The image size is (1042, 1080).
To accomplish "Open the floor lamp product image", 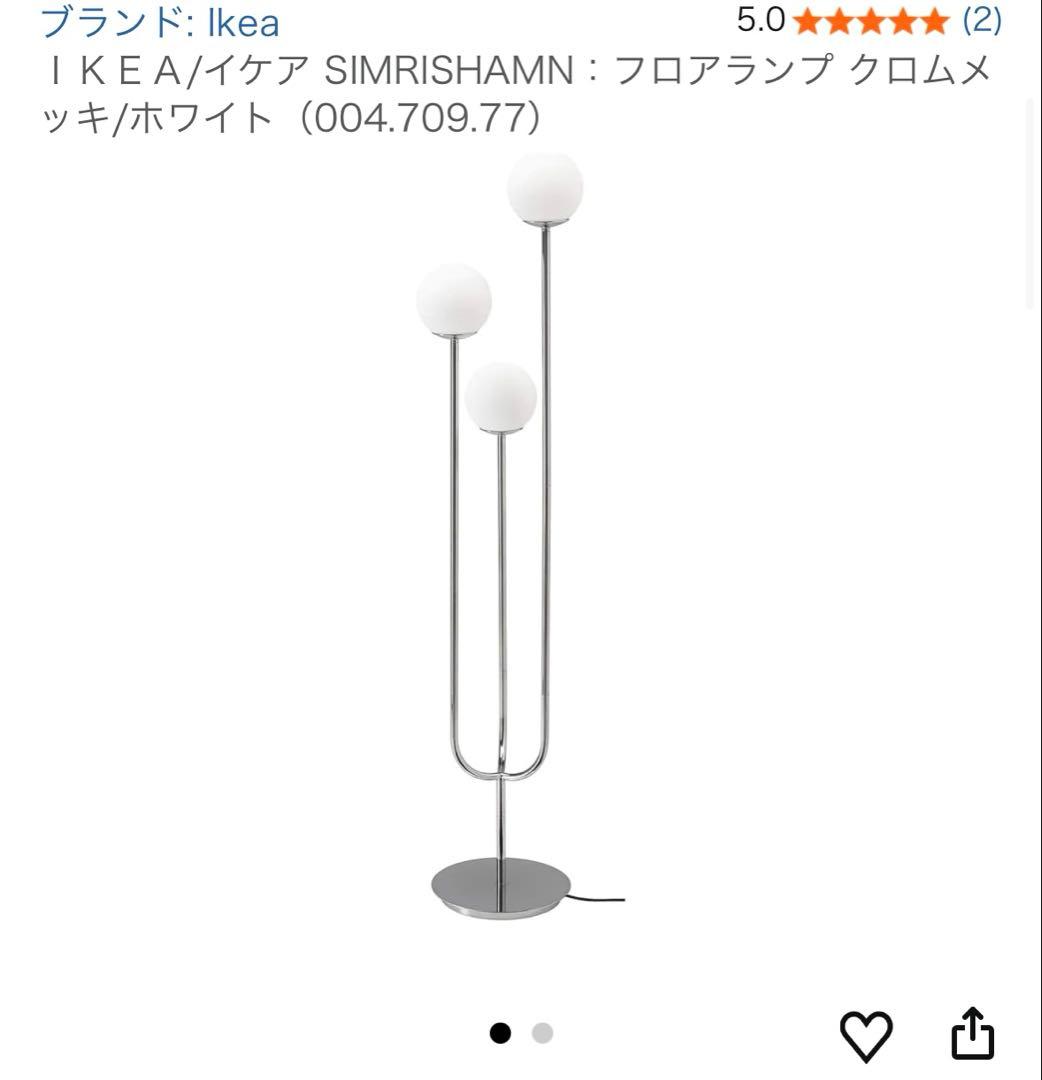I will coord(500,540).
